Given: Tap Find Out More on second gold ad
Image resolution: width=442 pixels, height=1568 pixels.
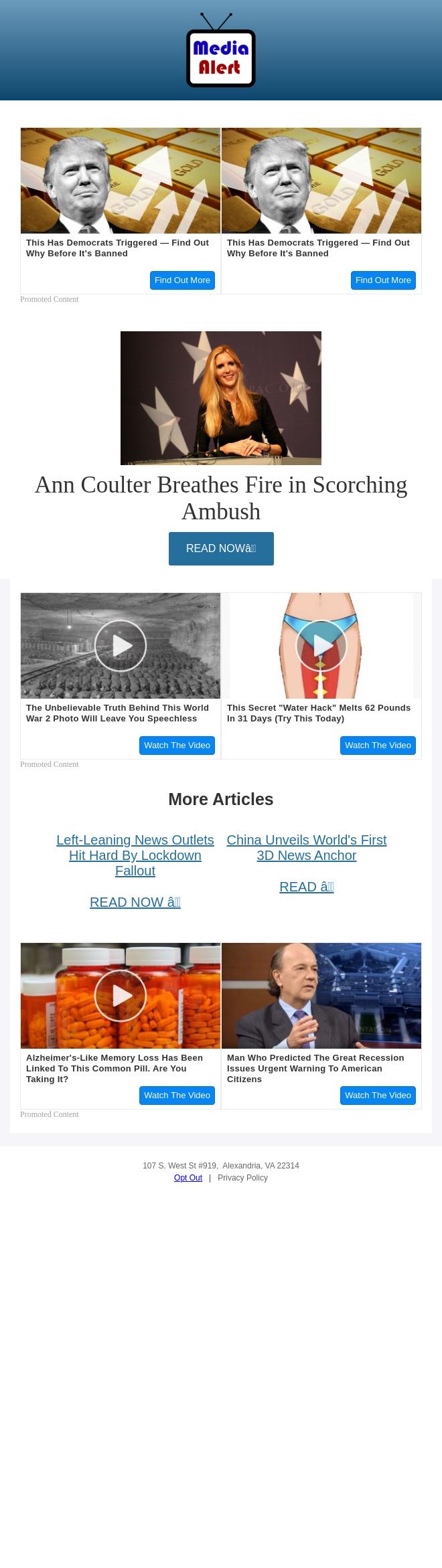Looking at the screenshot, I should tap(383, 280).
